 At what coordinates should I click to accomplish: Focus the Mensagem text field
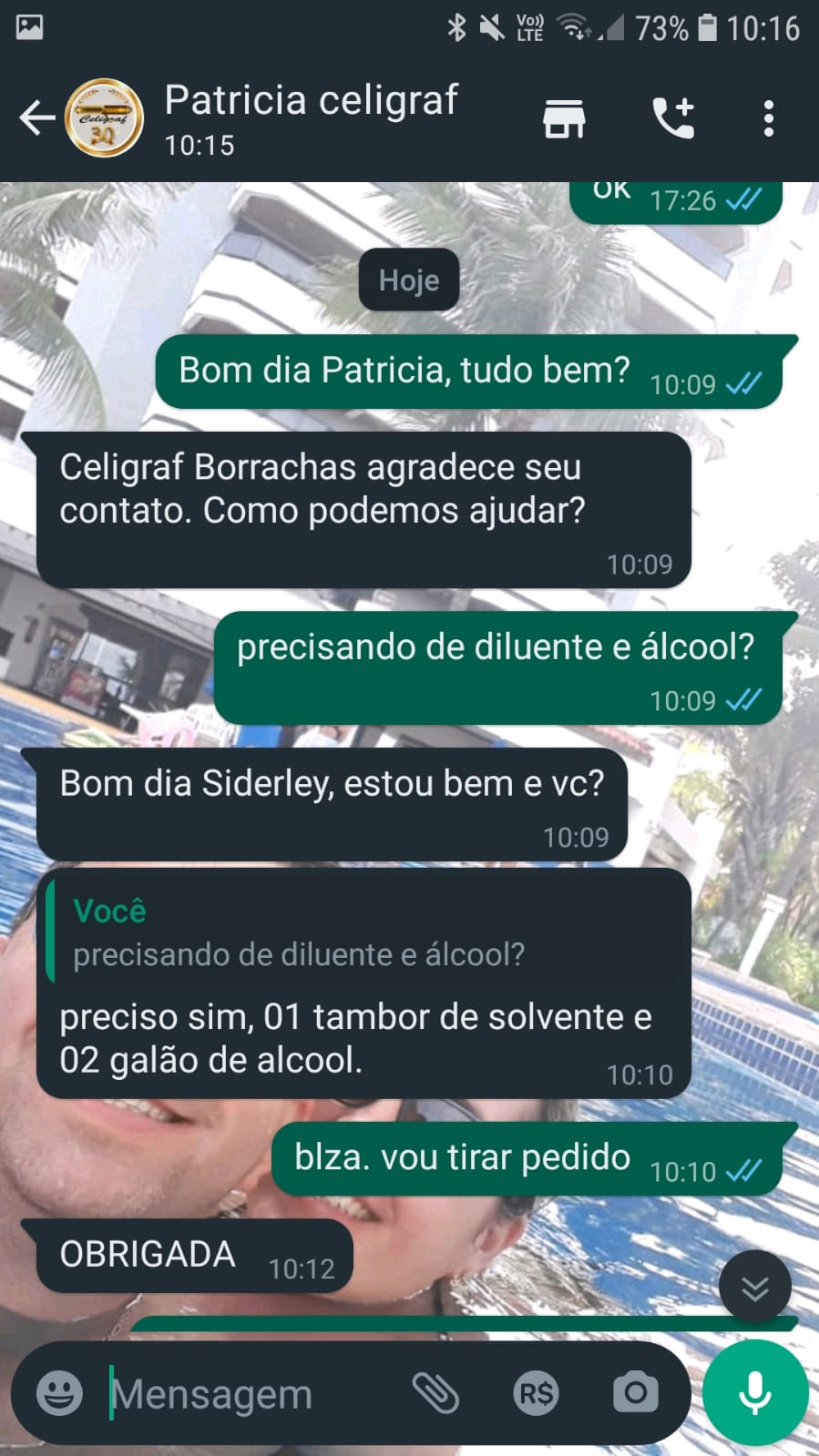coord(246,1394)
